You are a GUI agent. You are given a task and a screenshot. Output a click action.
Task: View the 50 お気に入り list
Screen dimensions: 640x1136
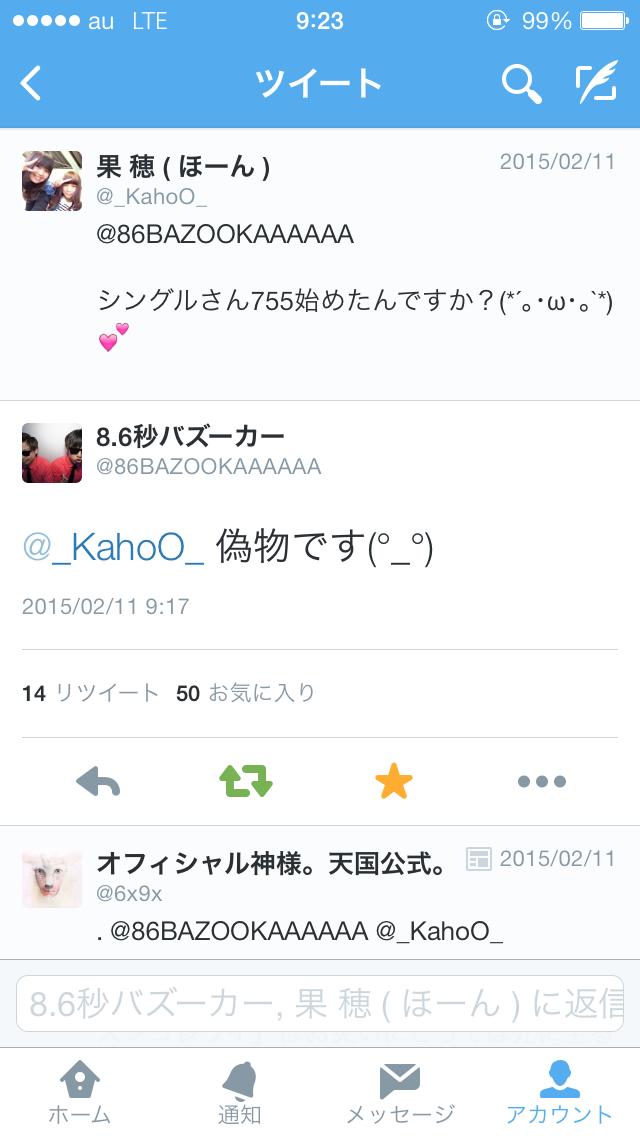click(x=245, y=693)
